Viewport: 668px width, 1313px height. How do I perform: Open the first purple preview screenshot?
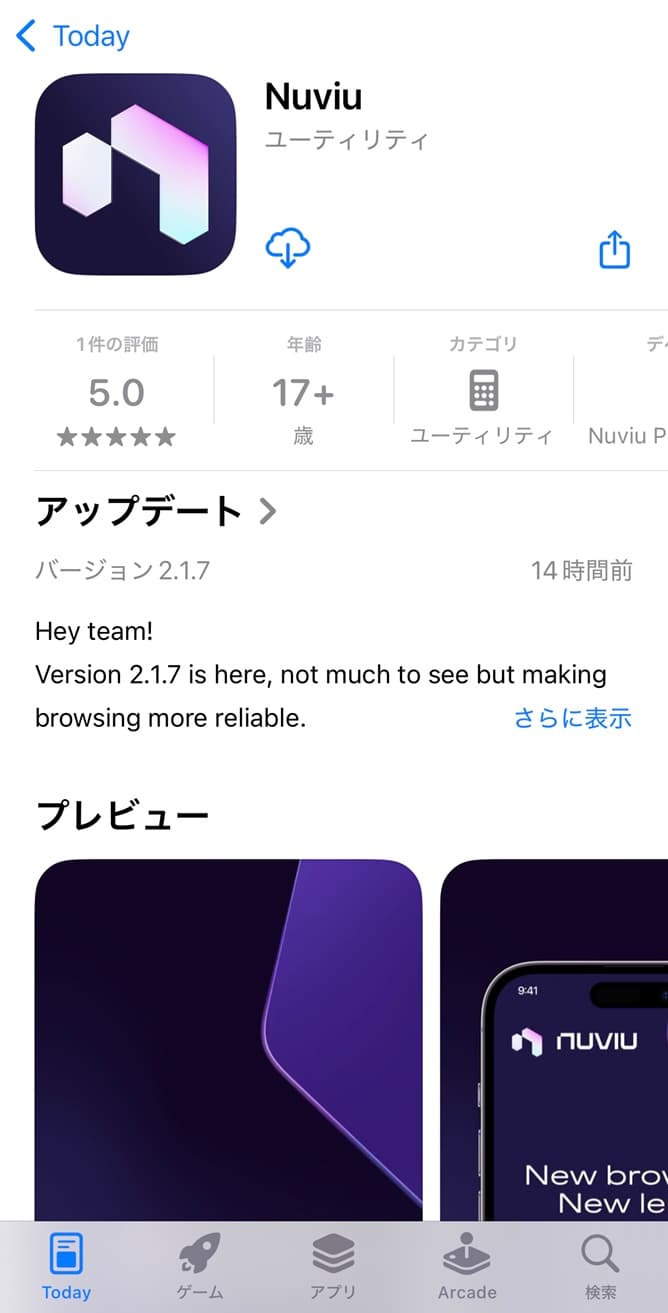(x=228, y=1040)
